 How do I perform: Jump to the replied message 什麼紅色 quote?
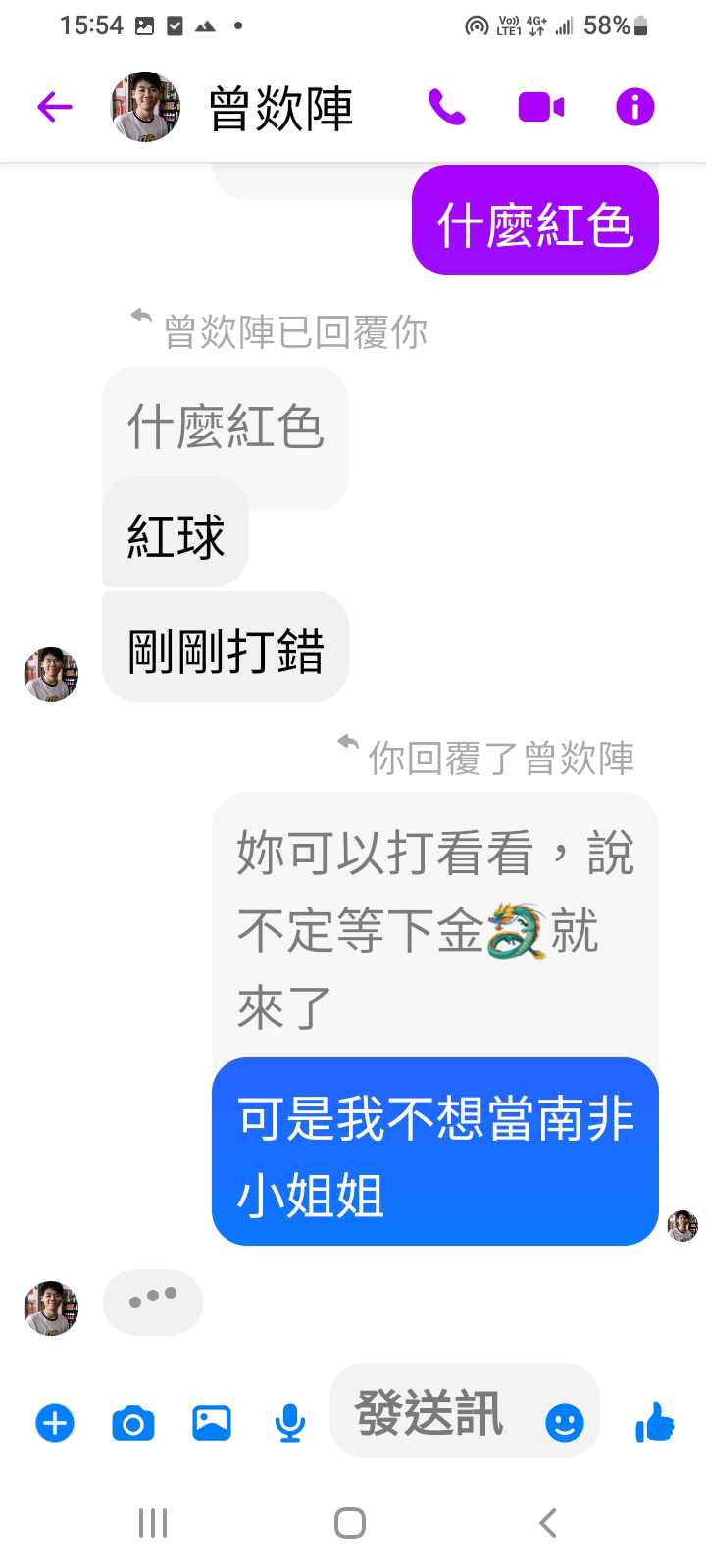pyautogui.click(x=226, y=427)
